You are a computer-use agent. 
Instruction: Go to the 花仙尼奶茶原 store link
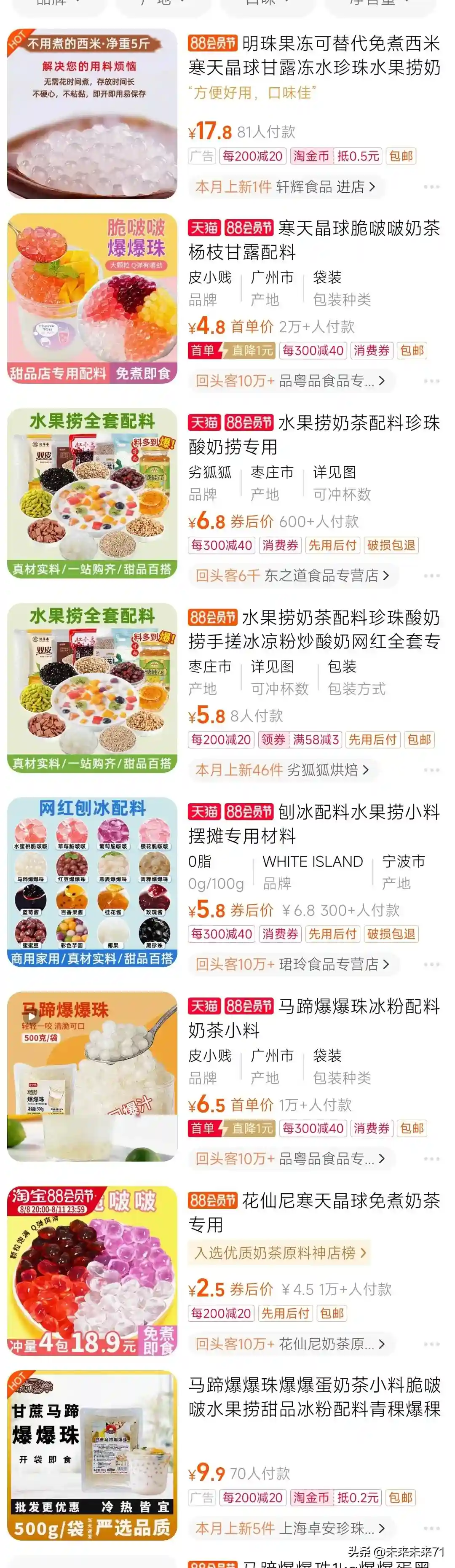[332, 1343]
